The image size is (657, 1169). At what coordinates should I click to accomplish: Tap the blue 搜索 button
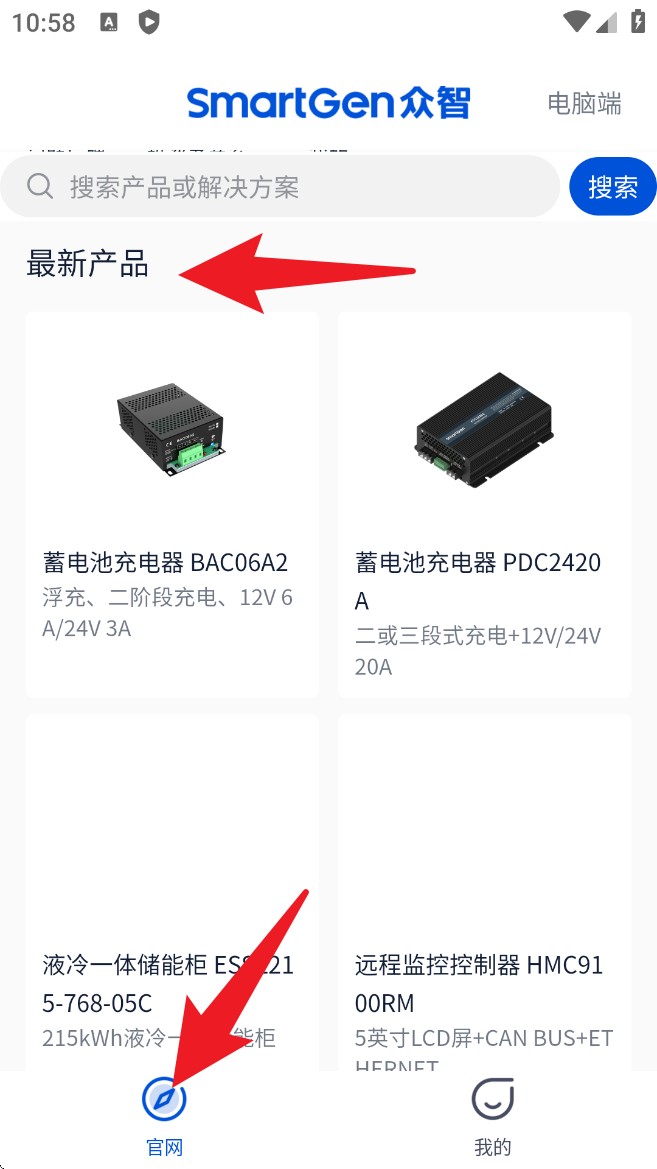[612, 187]
